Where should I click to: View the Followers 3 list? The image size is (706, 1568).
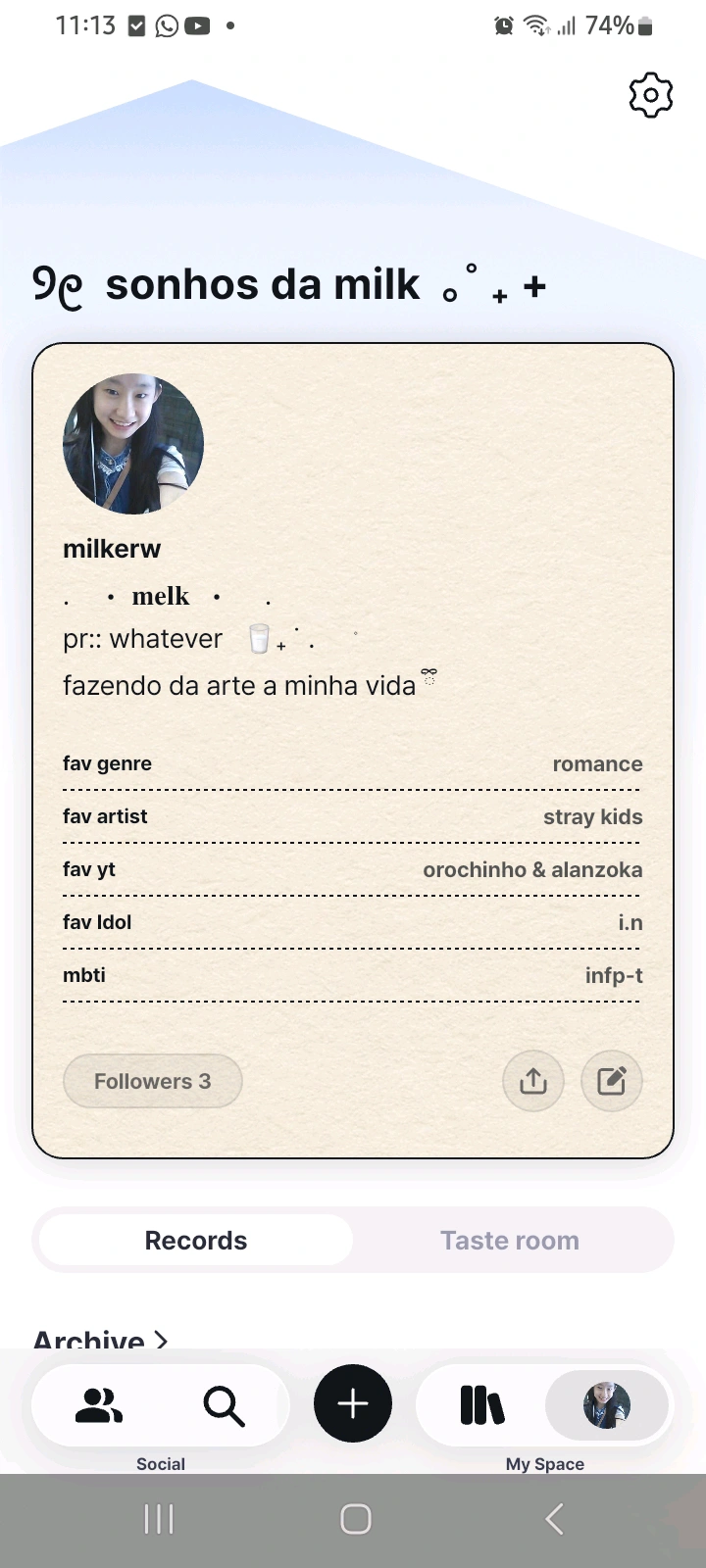pos(153,1081)
